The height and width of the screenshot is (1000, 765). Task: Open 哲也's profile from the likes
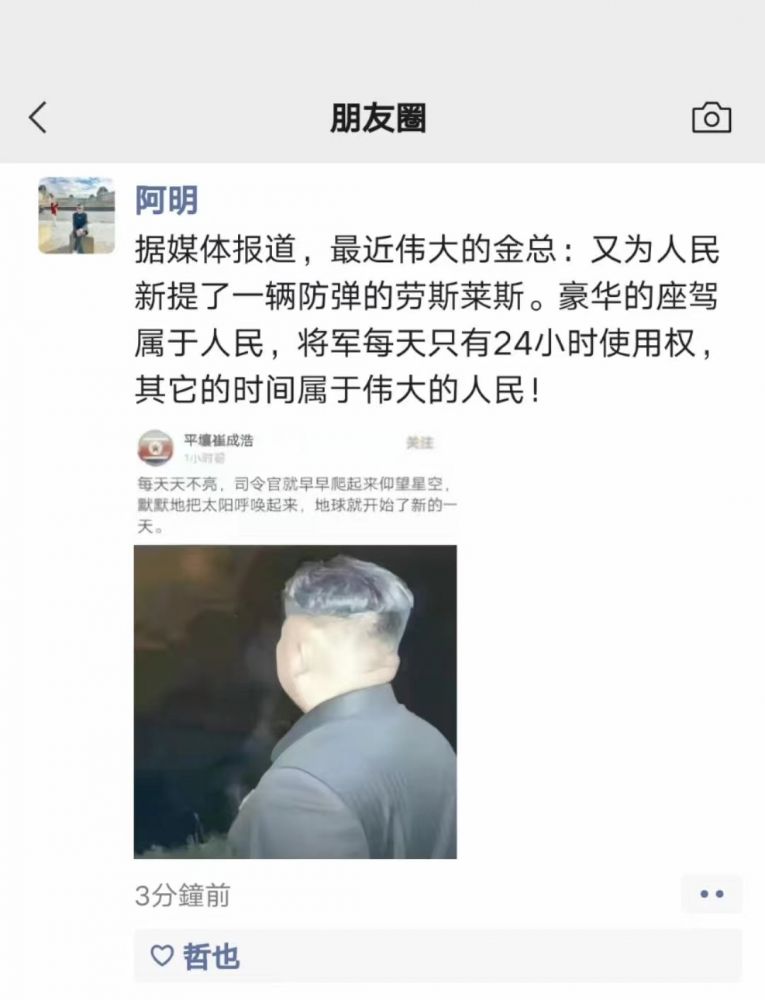[211, 956]
